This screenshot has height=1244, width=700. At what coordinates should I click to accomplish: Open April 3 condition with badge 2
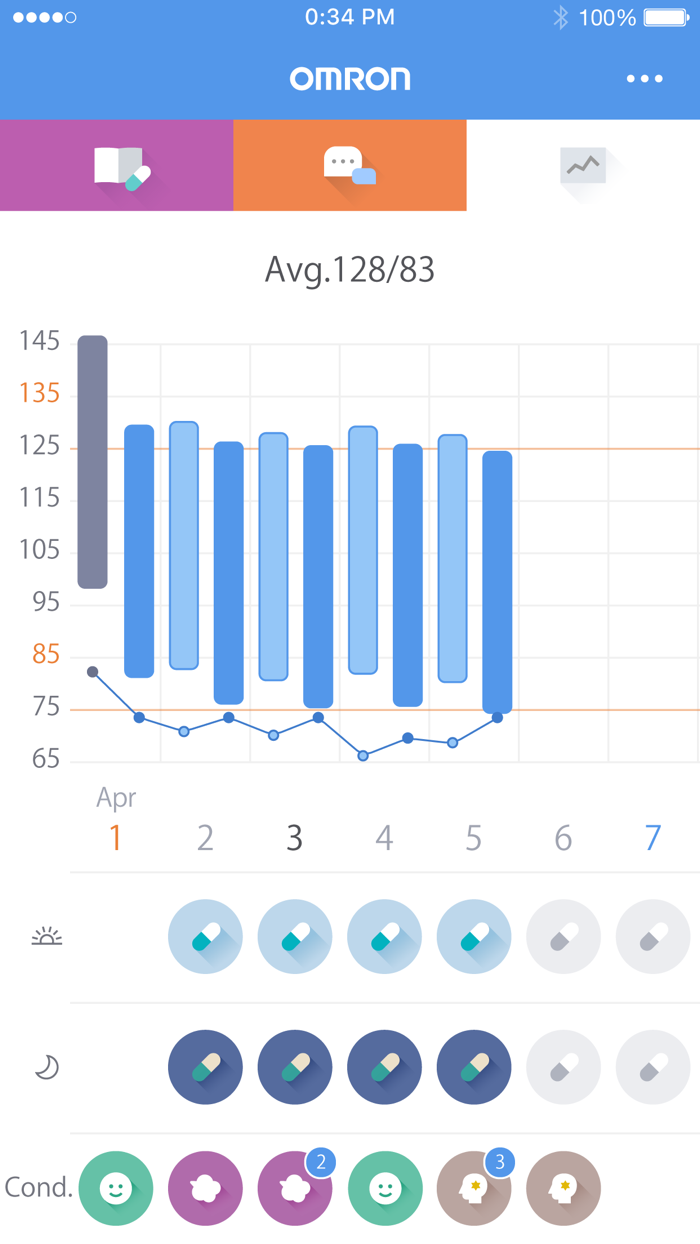(295, 1188)
